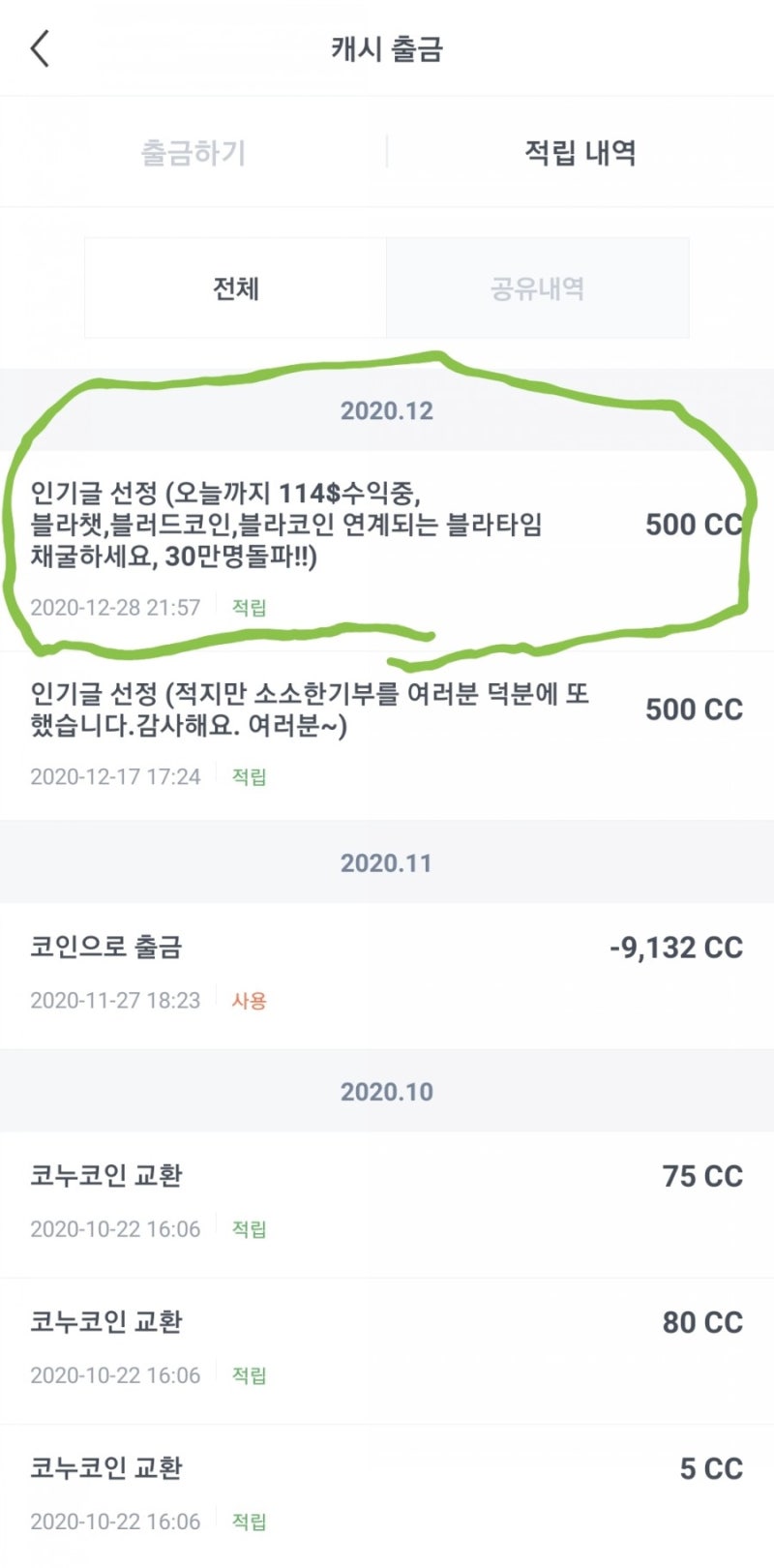Screen dimensions: 774x1568
Task: Select the 전체 filter button
Action: point(235,286)
